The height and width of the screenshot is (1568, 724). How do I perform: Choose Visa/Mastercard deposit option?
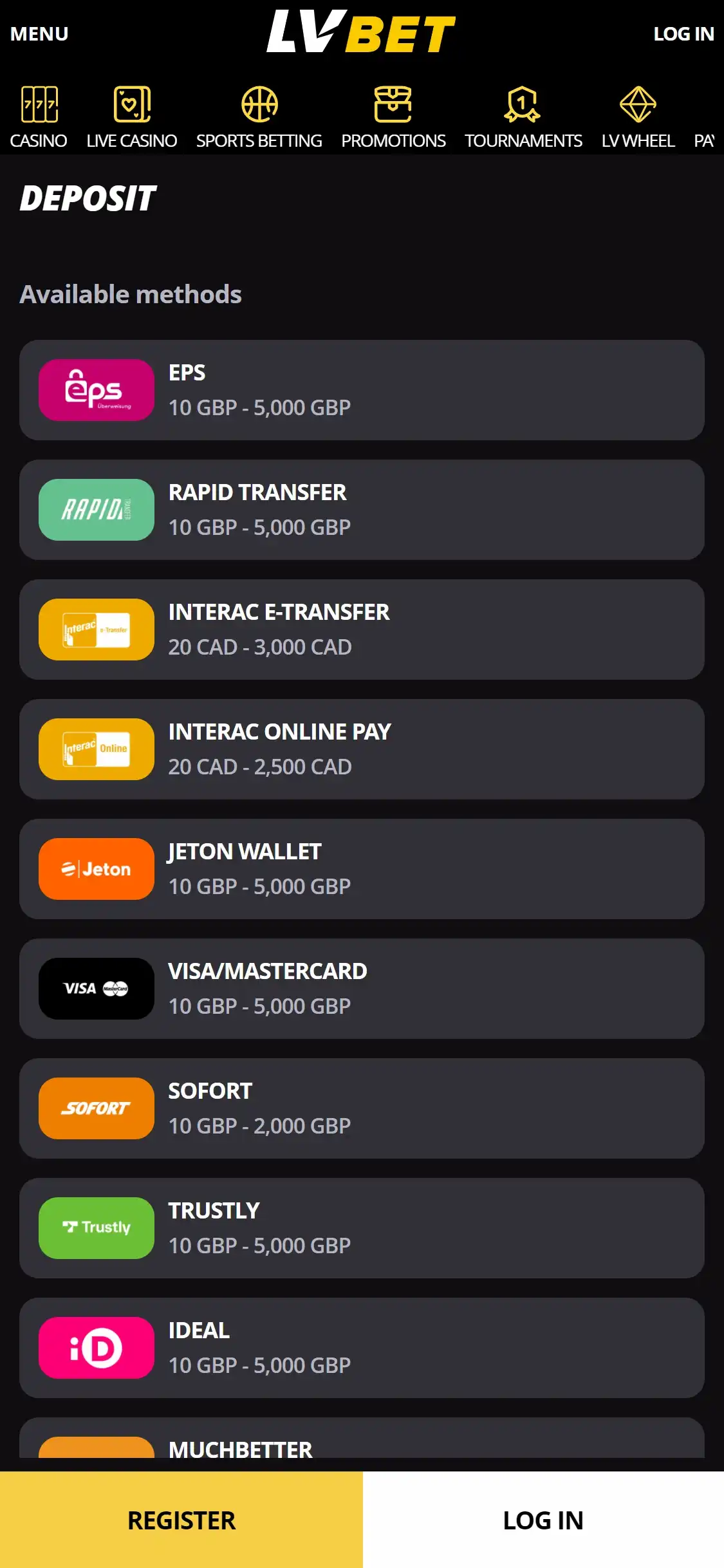[x=362, y=989]
